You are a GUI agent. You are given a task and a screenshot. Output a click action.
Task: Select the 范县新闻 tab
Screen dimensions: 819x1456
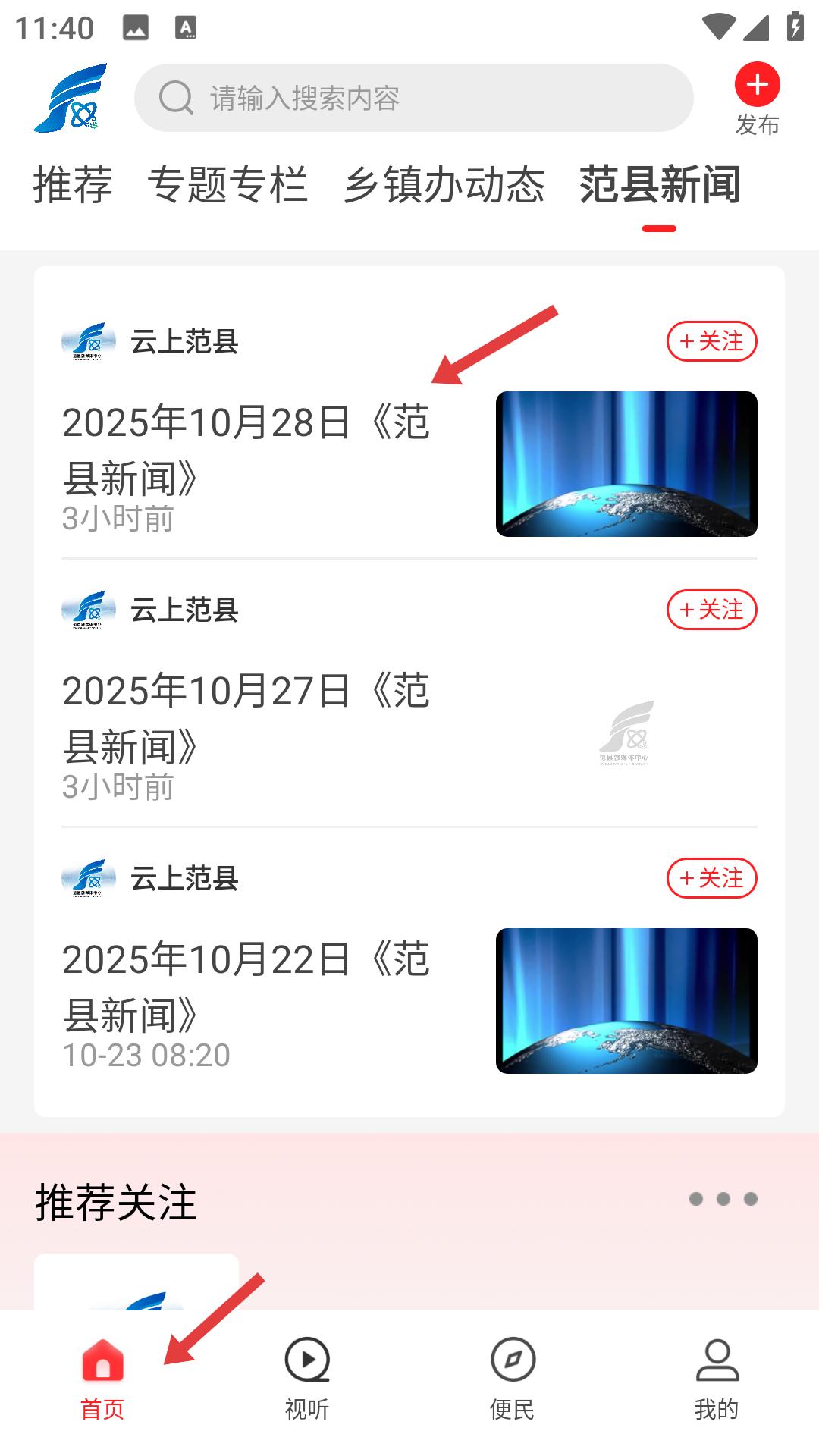[x=659, y=185]
